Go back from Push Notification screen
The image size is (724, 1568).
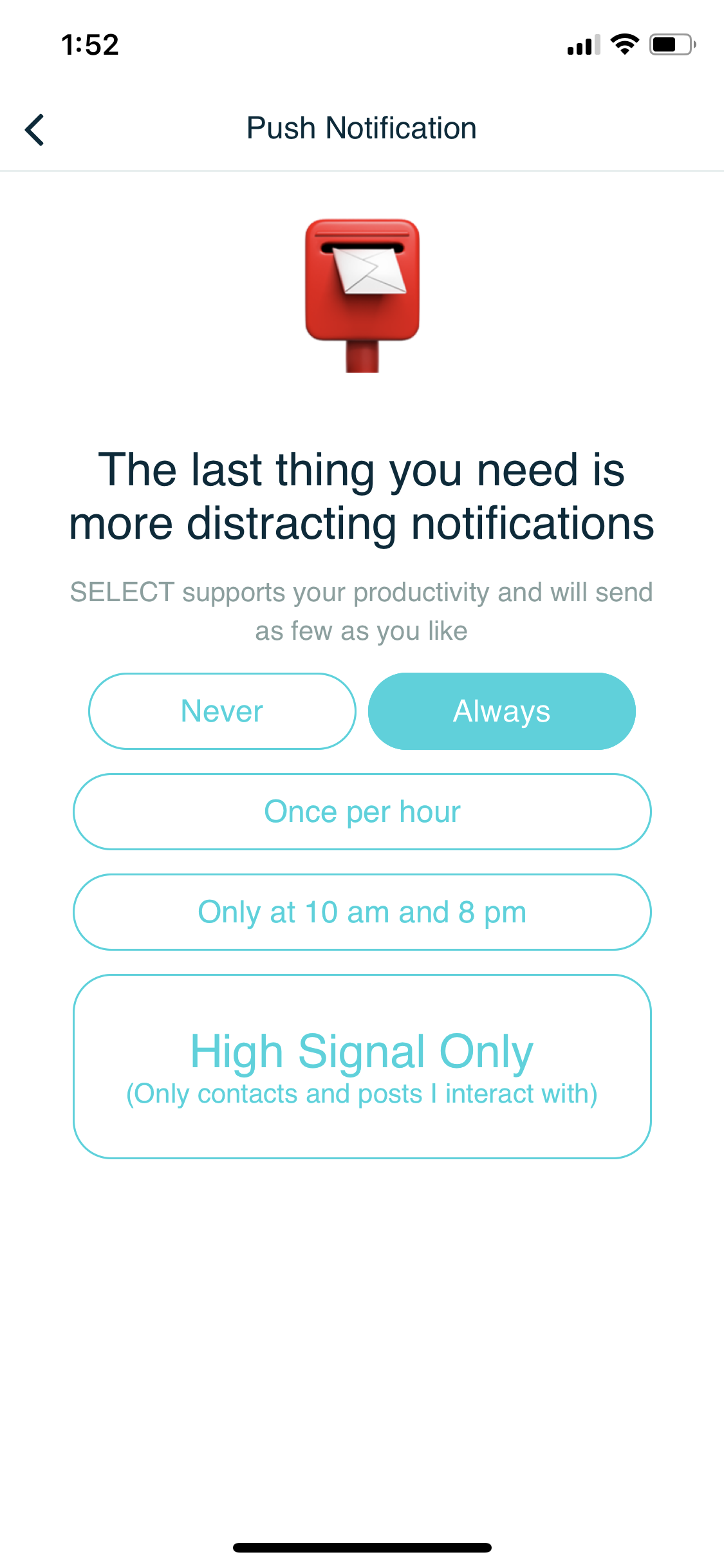click(x=35, y=129)
